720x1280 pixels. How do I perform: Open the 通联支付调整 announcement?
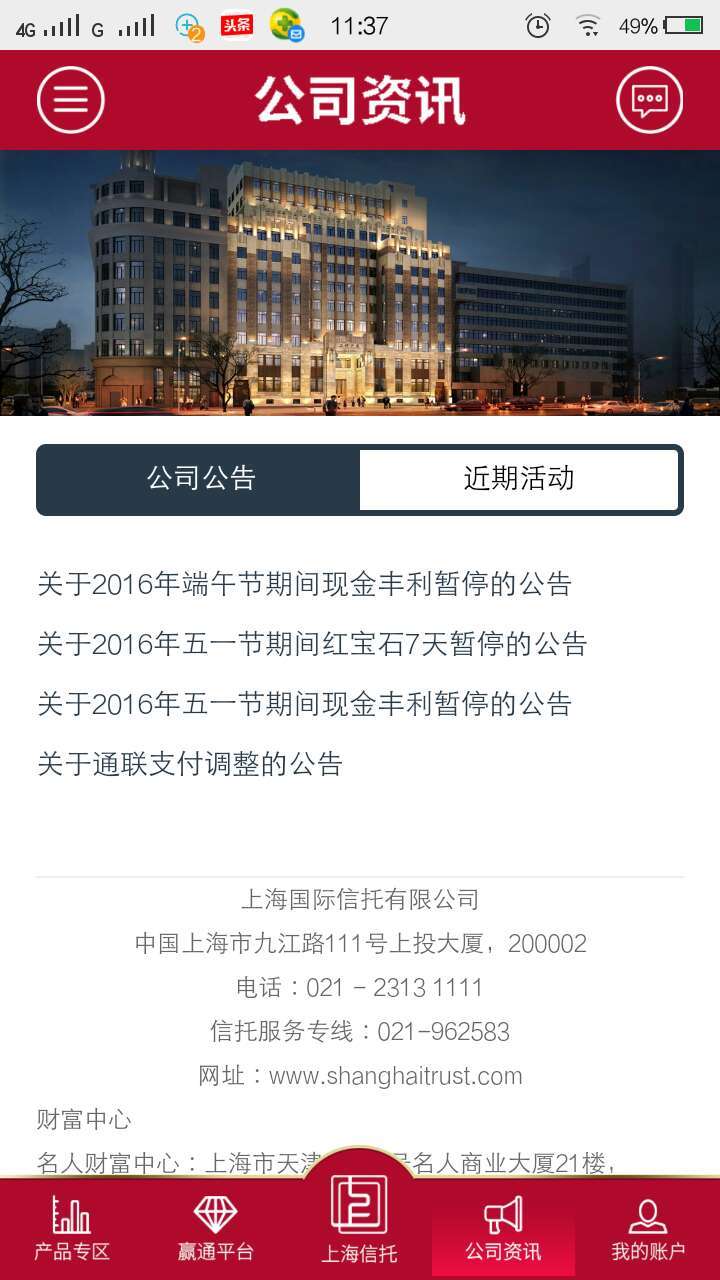tap(189, 764)
